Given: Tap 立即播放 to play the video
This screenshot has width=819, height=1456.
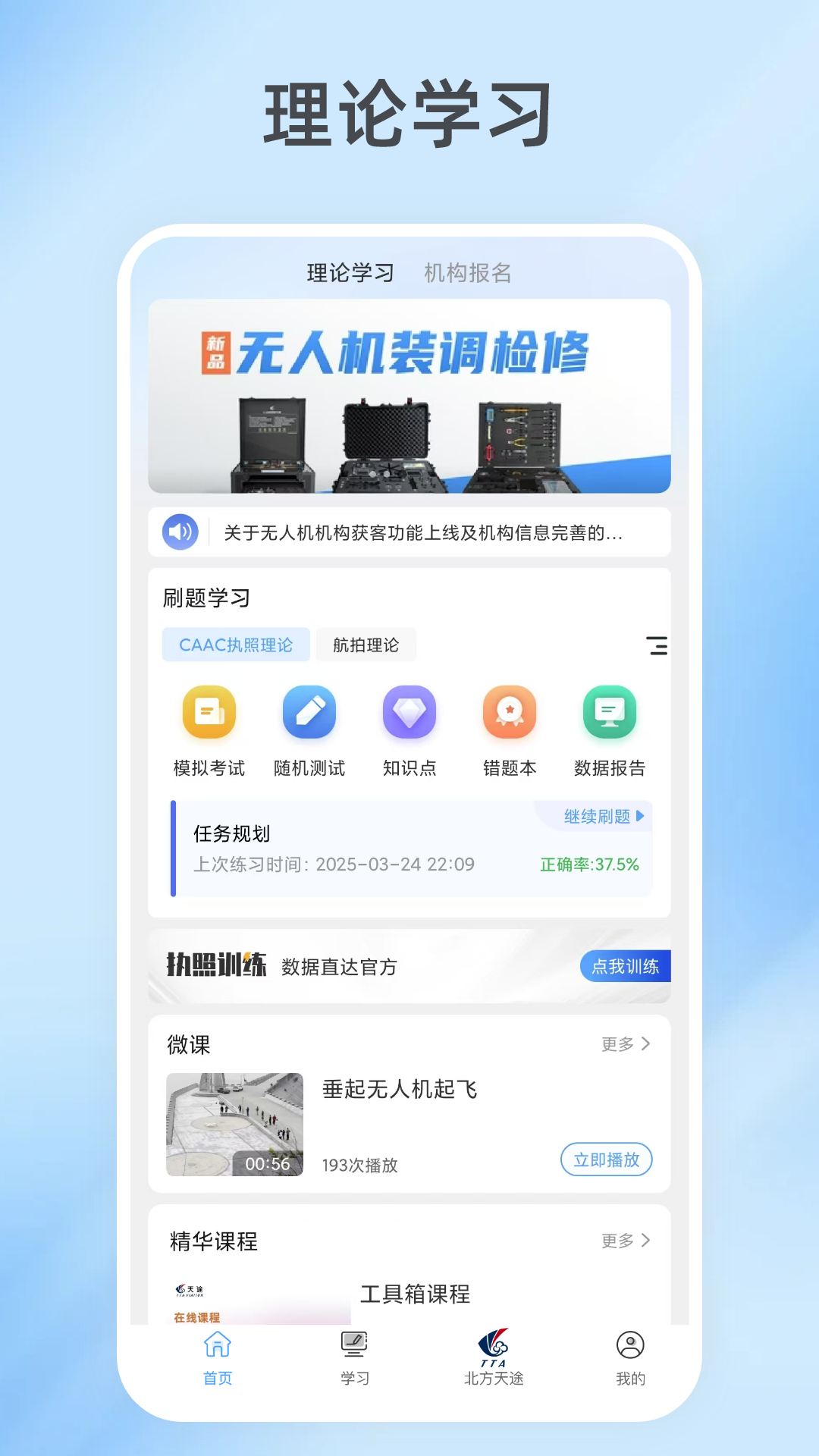Looking at the screenshot, I should (606, 1159).
